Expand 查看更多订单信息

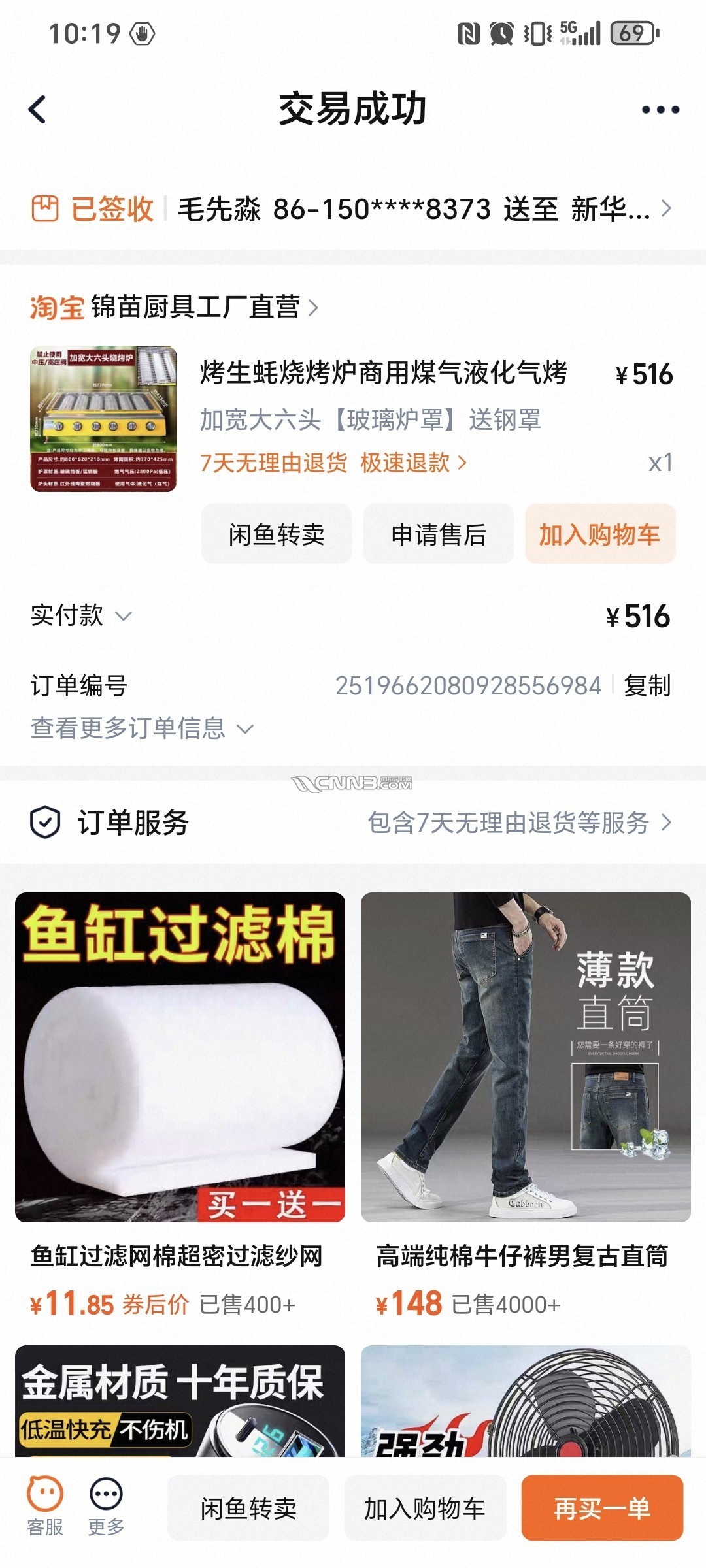click(x=142, y=728)
